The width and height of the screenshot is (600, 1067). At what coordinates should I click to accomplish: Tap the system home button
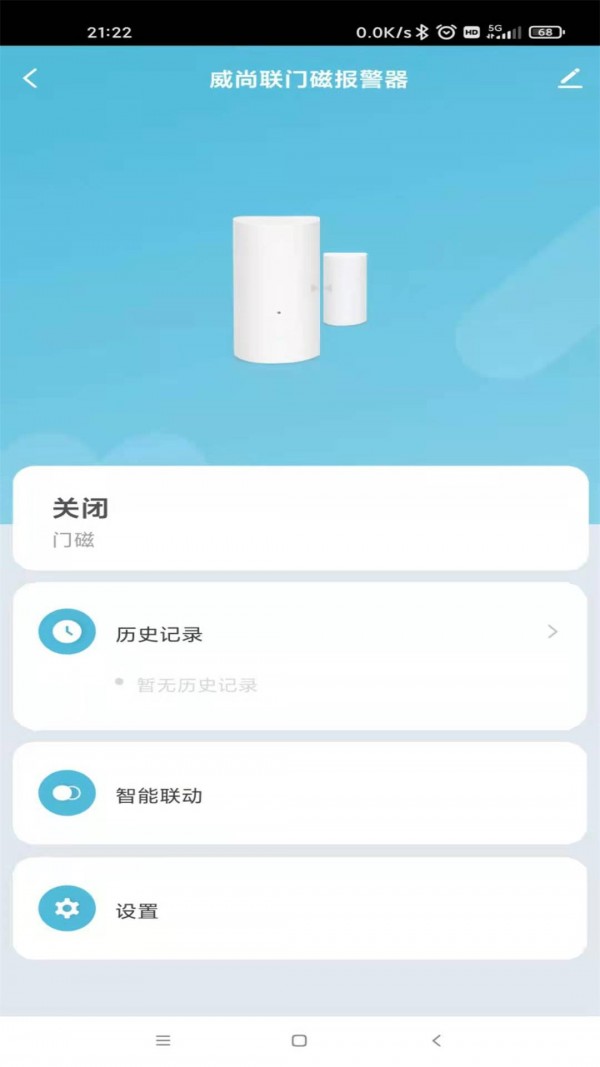pos(299,1041)
